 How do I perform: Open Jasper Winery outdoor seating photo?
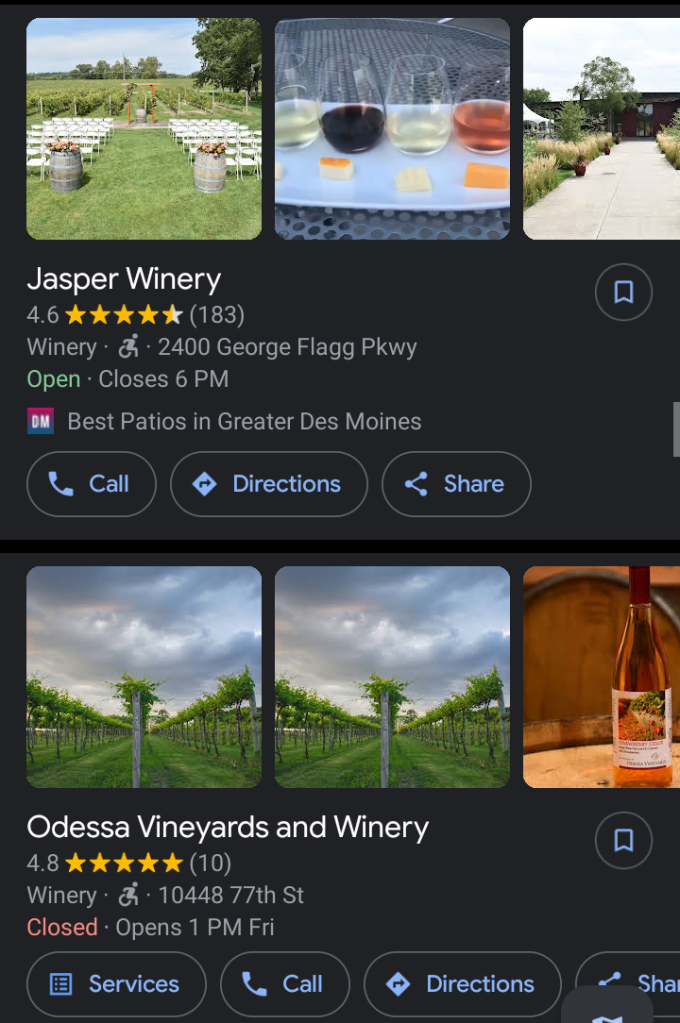pos(144,129)
